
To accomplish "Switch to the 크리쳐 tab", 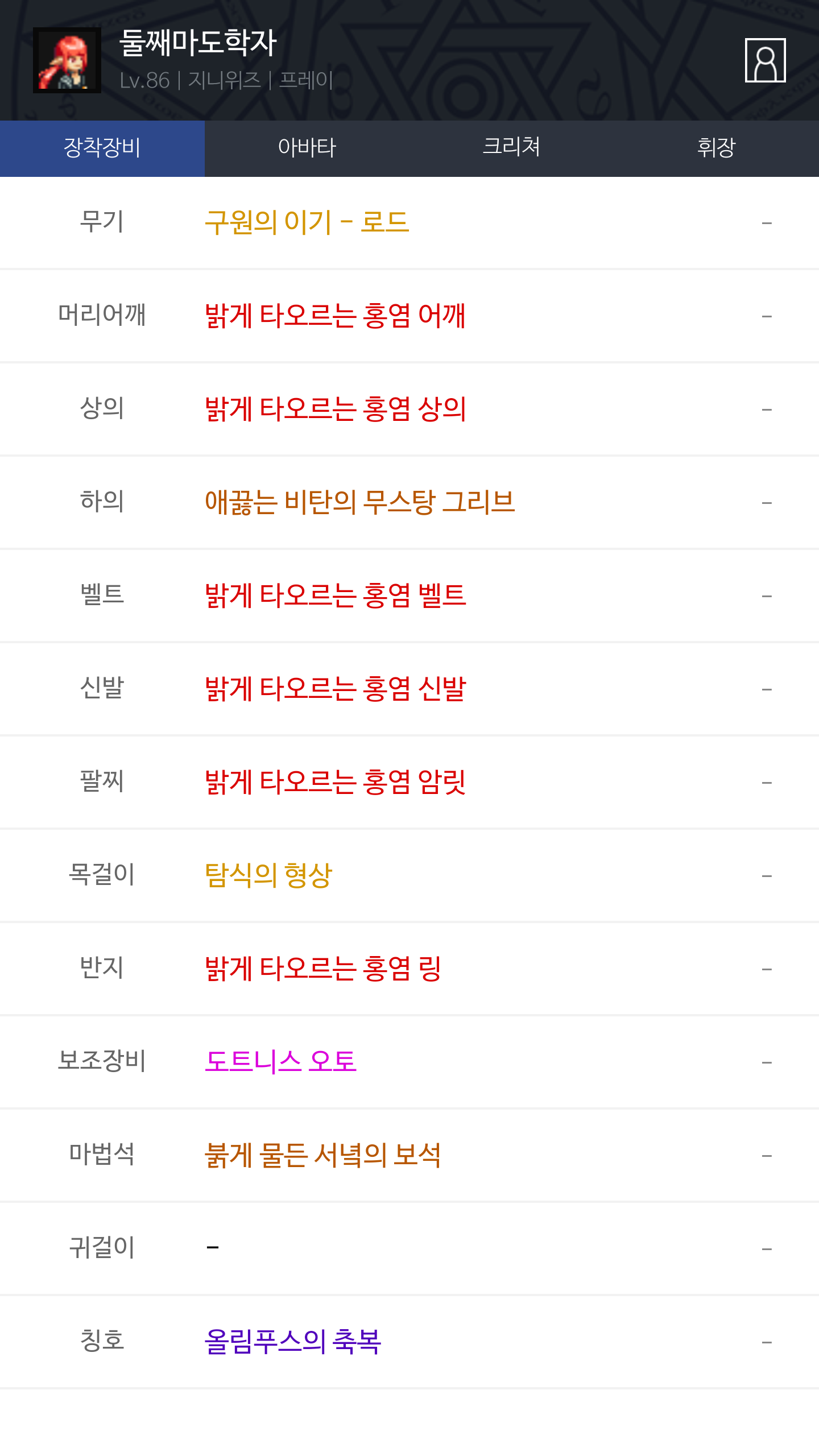I will (511, 148).
